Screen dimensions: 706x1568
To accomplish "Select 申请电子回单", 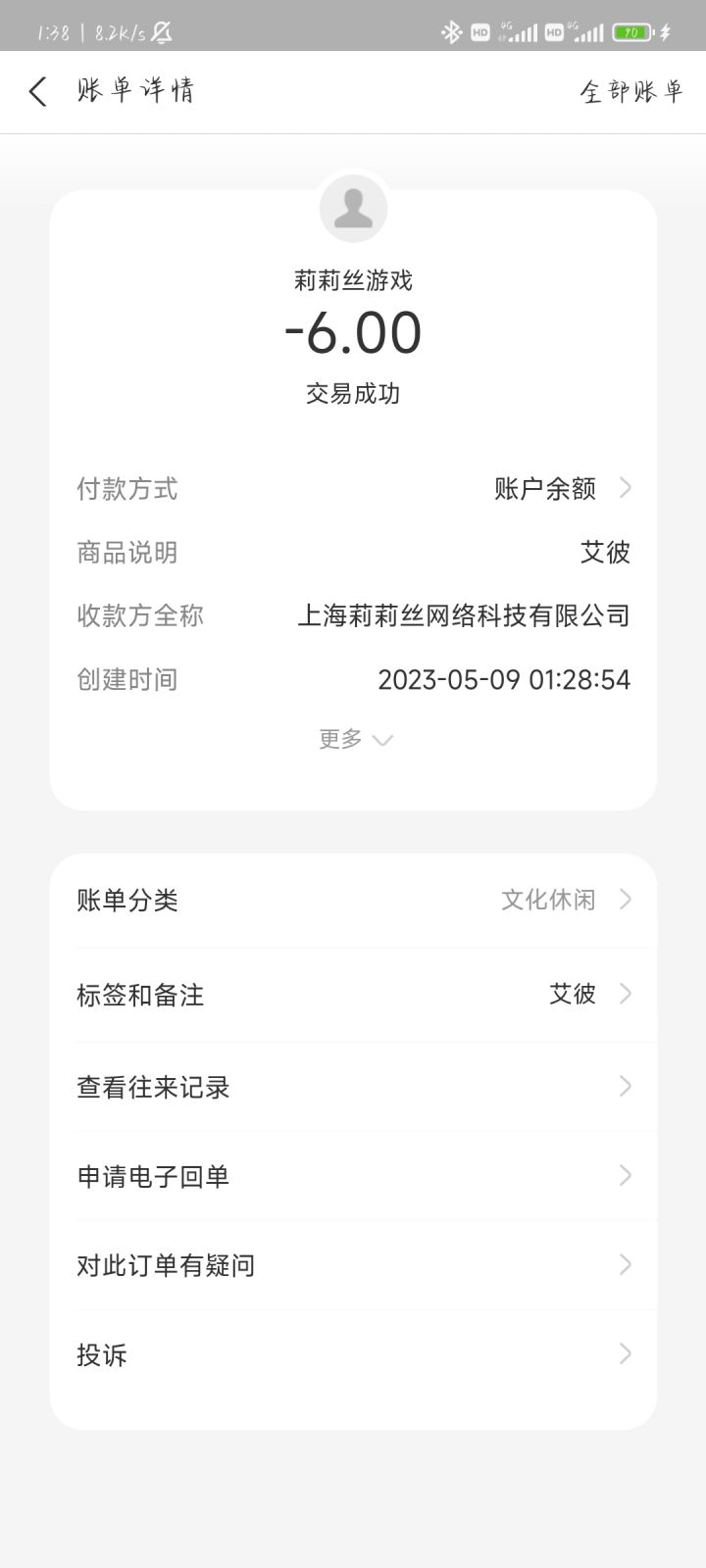I will pos(353,1176).
